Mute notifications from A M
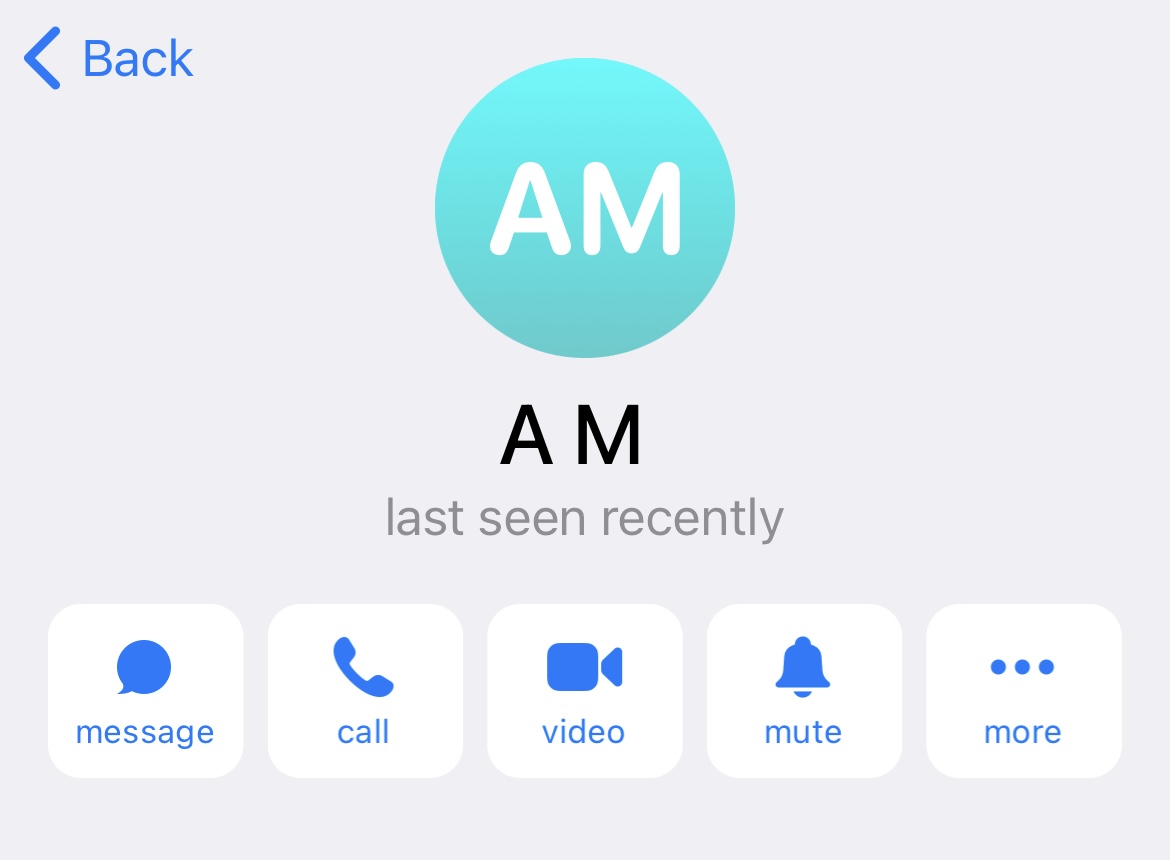This screenshot has height=860, width=1170. pyautogui.click(x=803, y=691)
